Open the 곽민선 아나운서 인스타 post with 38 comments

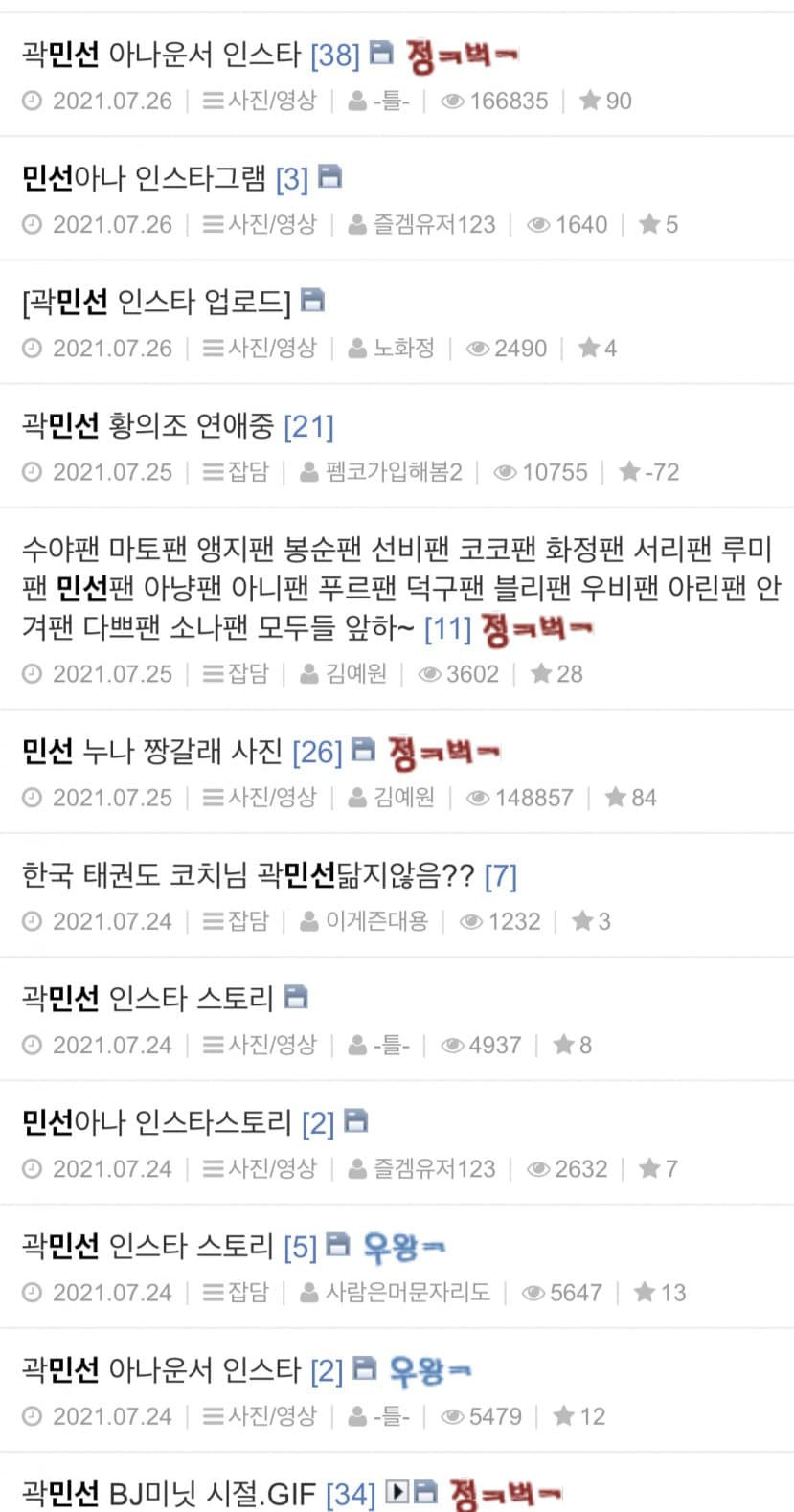coord(161,55)
